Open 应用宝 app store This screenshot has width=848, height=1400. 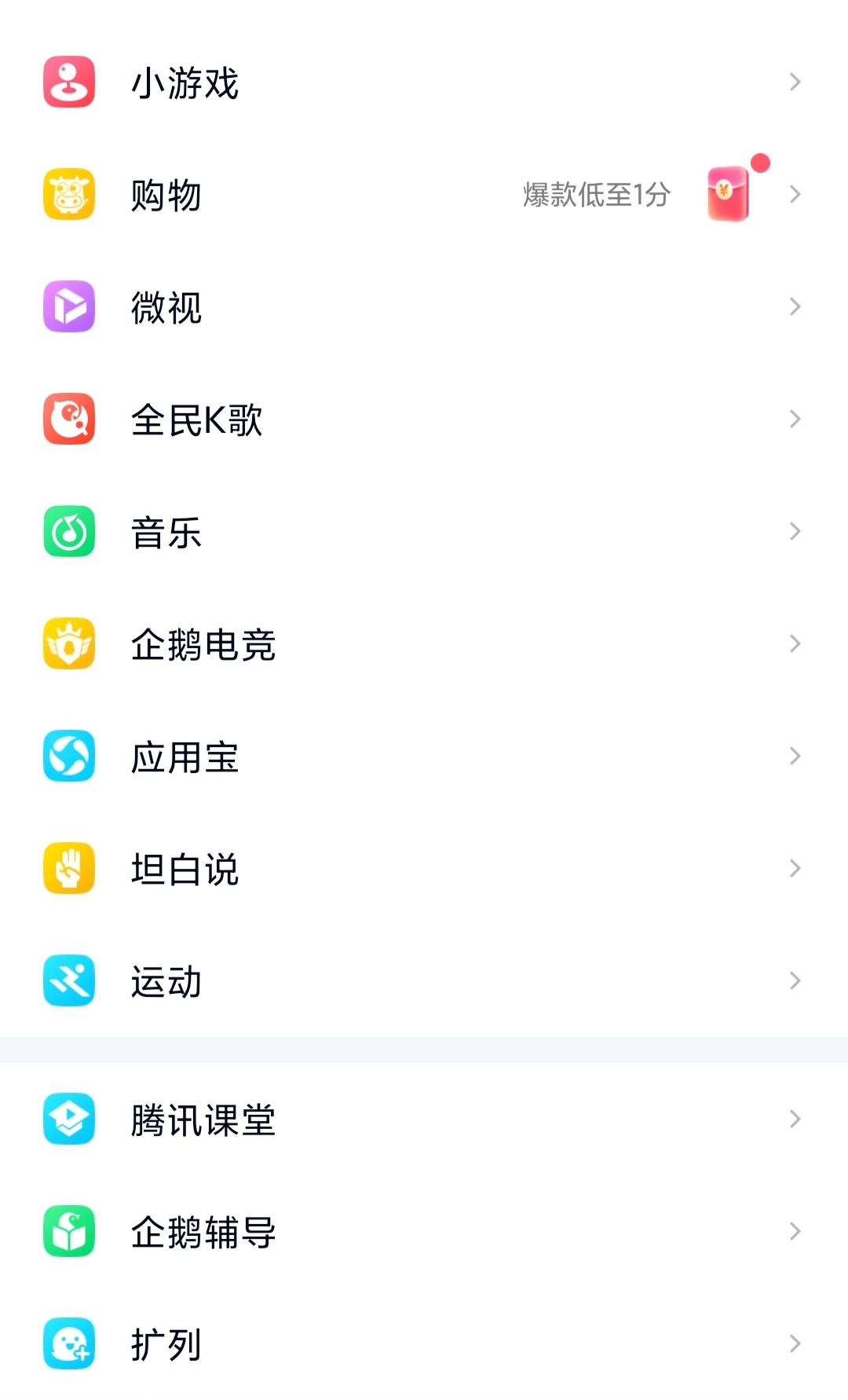point(424,756)
